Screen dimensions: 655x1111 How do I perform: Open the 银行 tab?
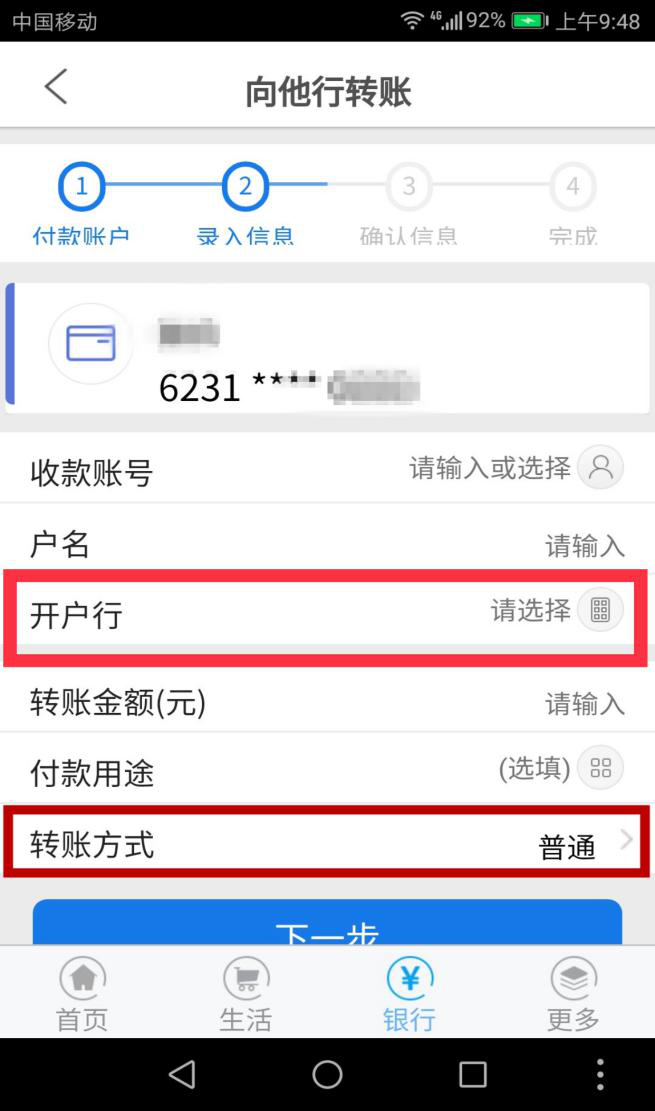pyautogui.click(x=410, y=993)
